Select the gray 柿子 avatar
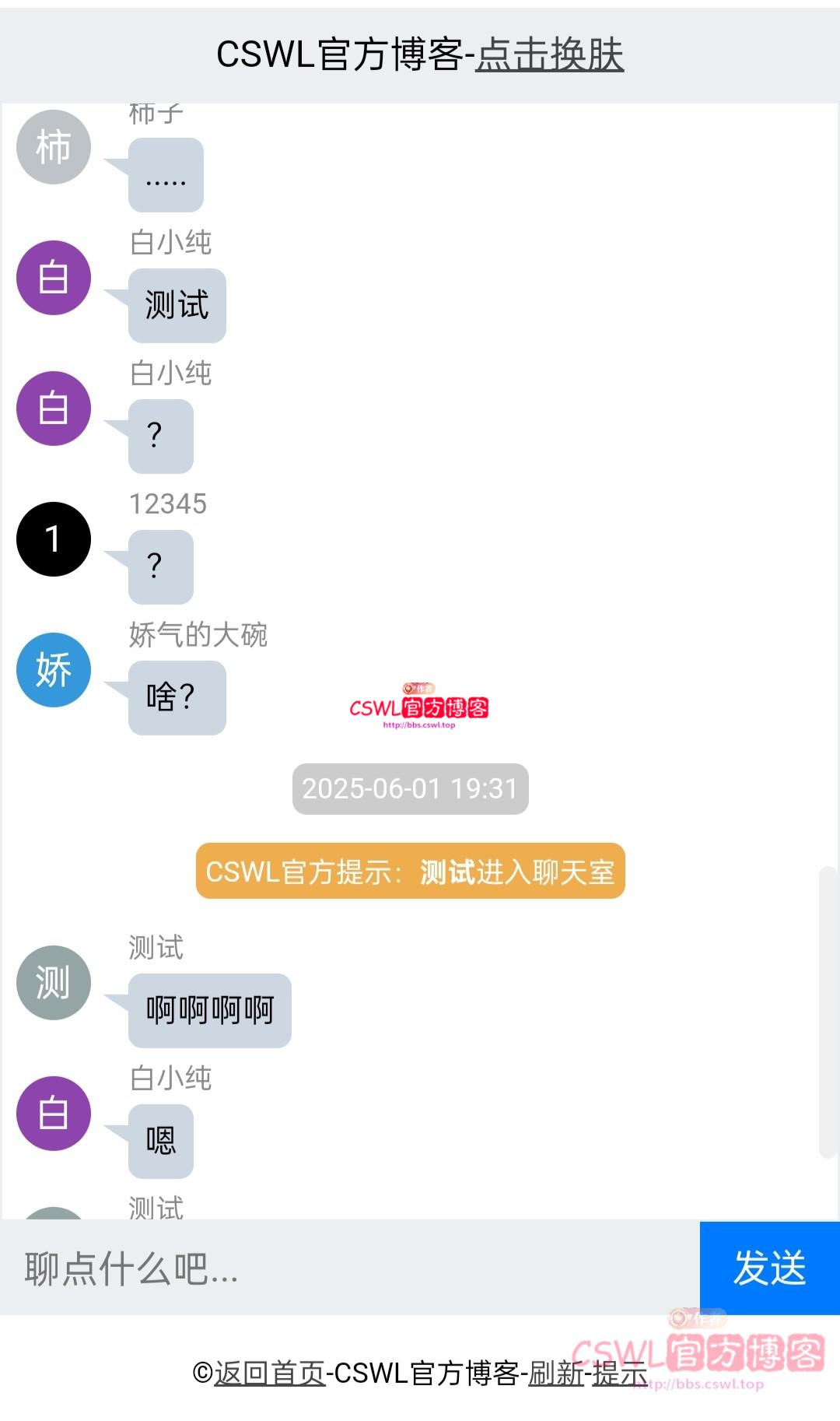 point(53,146)
